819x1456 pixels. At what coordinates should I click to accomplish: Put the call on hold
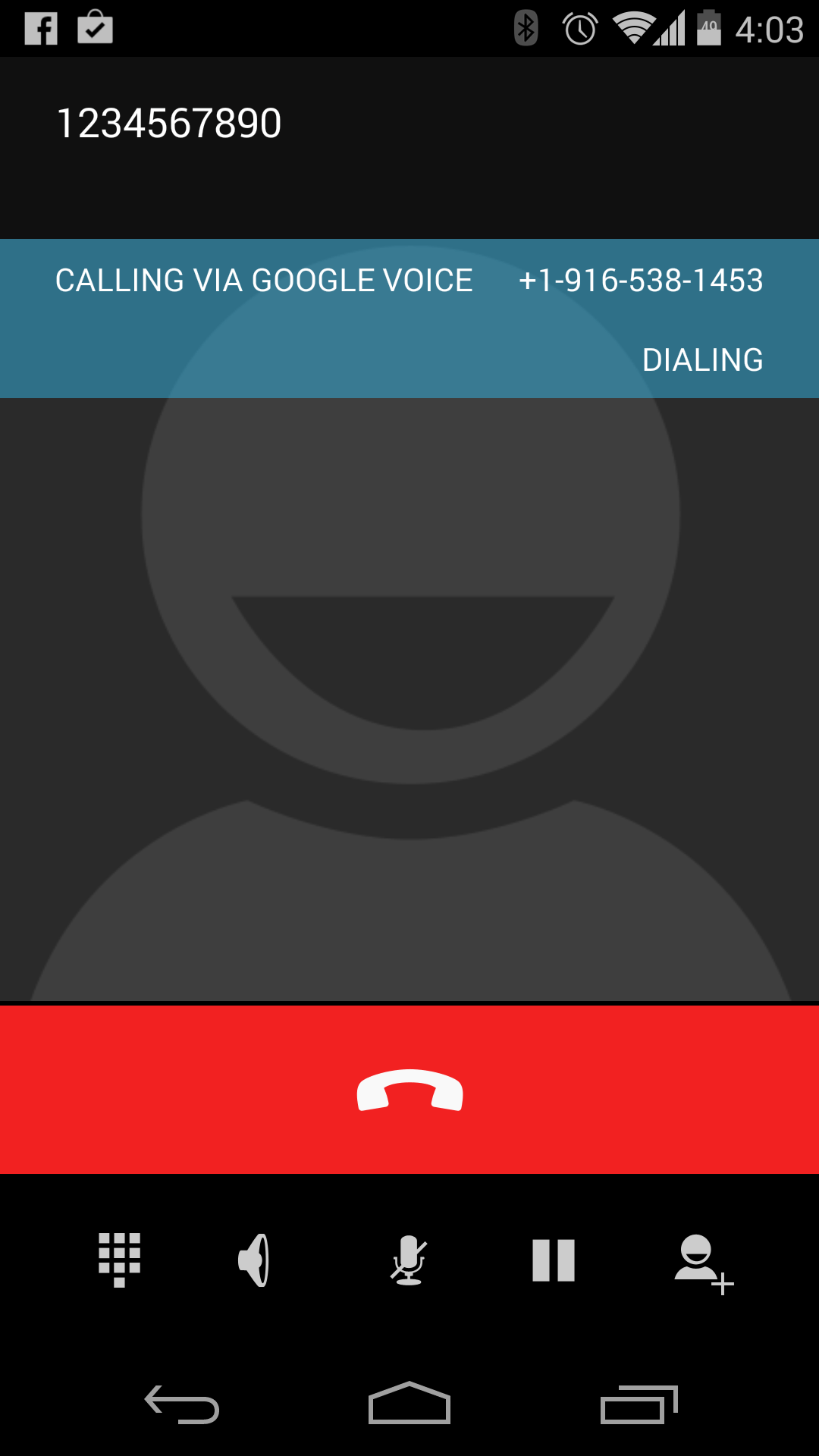tap(554, 1260)
